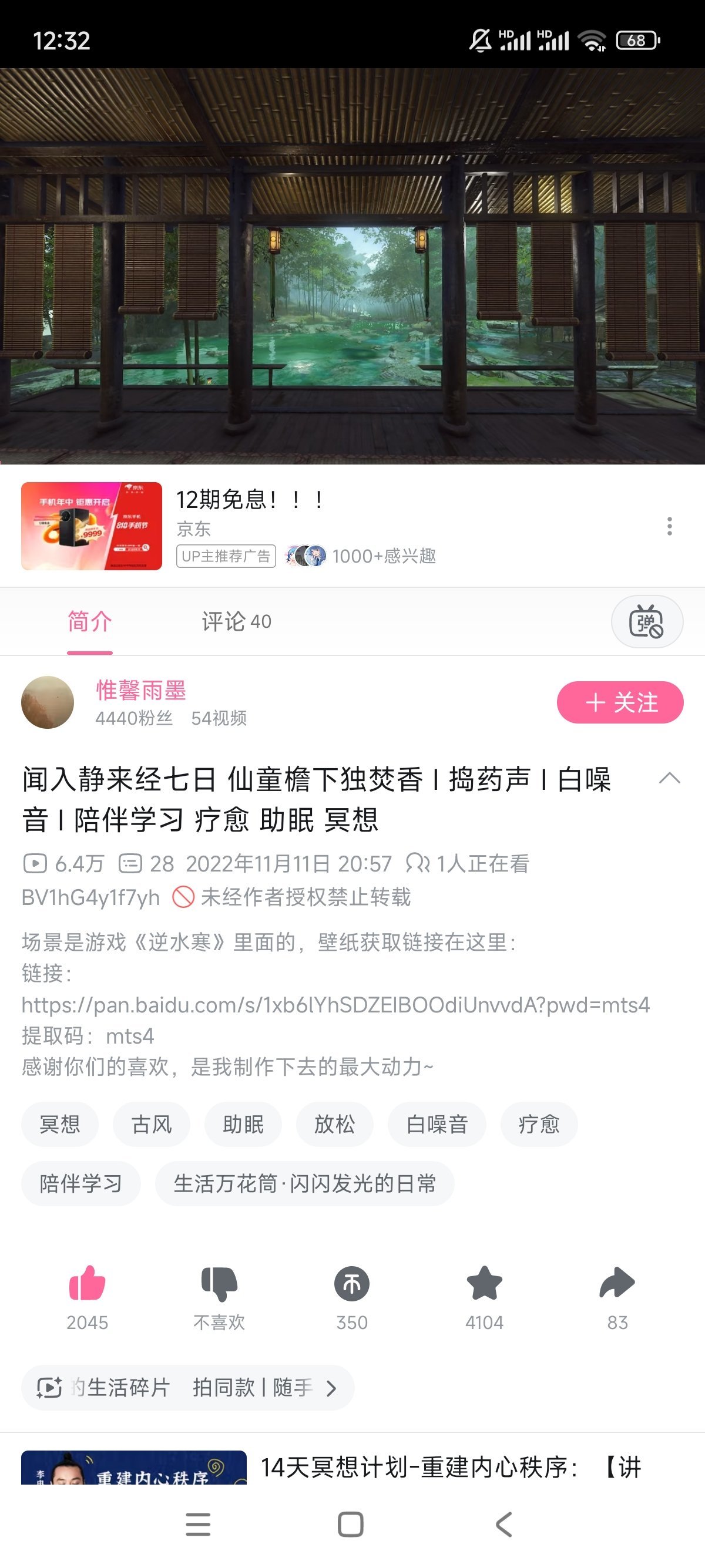This screenshot has height=1568, width=705.
Task: Collapse the video description arrow
Action: coord(669,779)
